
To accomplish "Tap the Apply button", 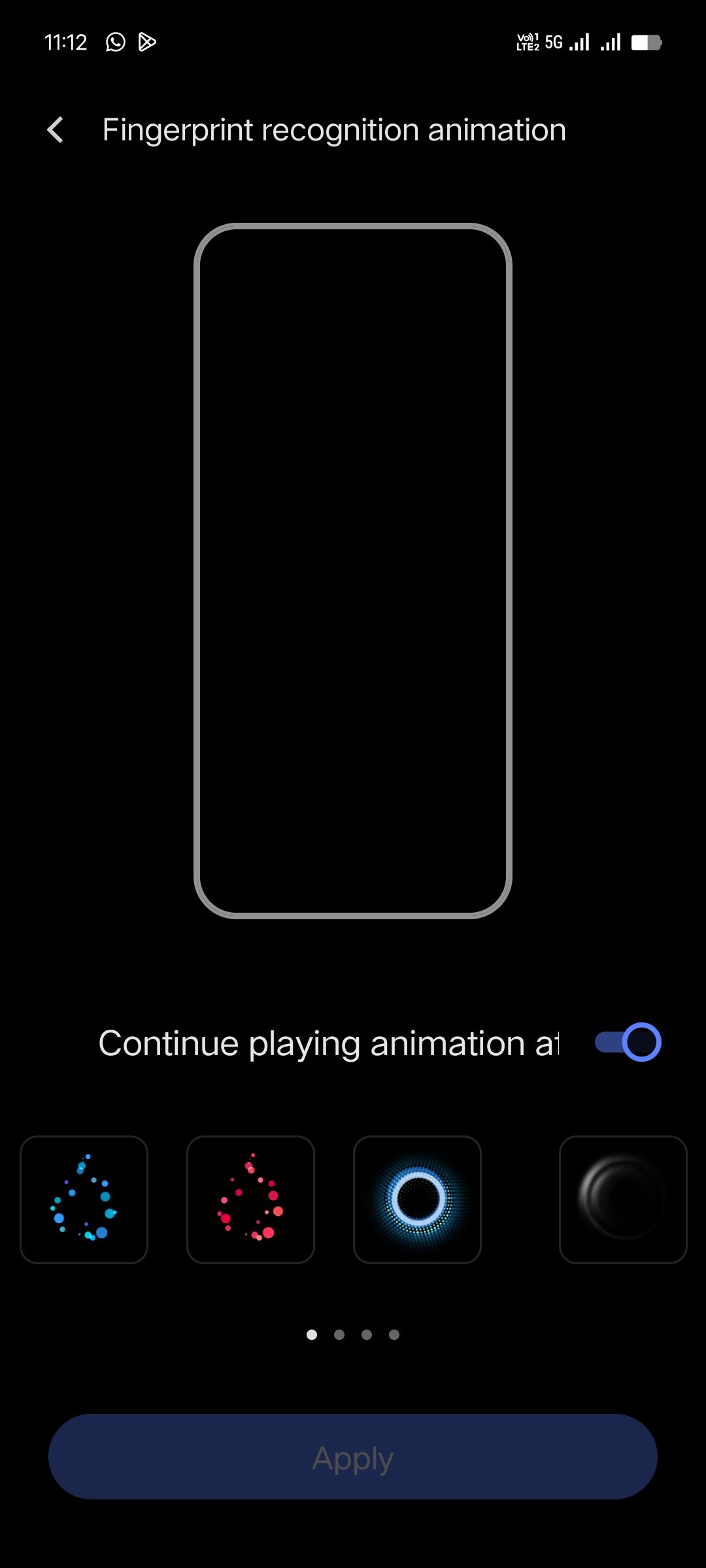I will click(x=353, y=1456).
